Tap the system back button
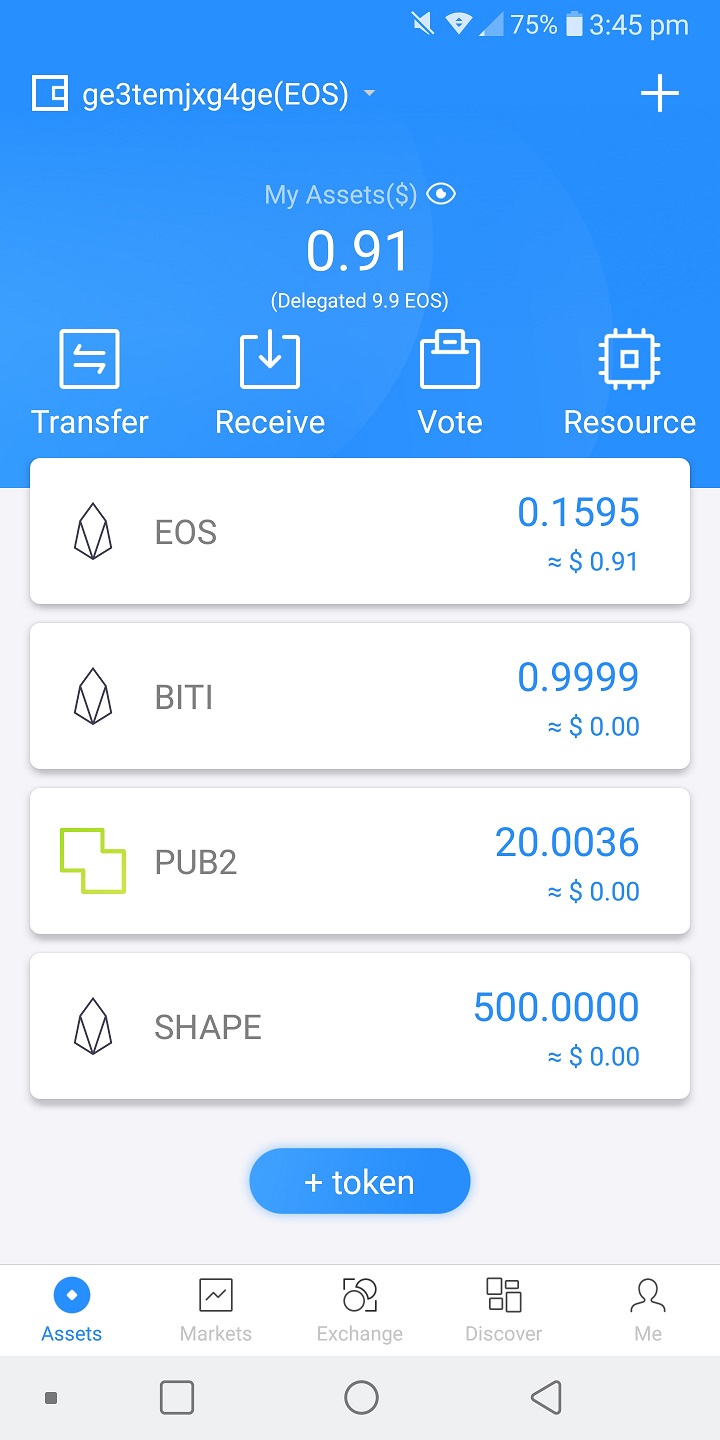This screenshot has height=1440, width=720. [546, 1397]
